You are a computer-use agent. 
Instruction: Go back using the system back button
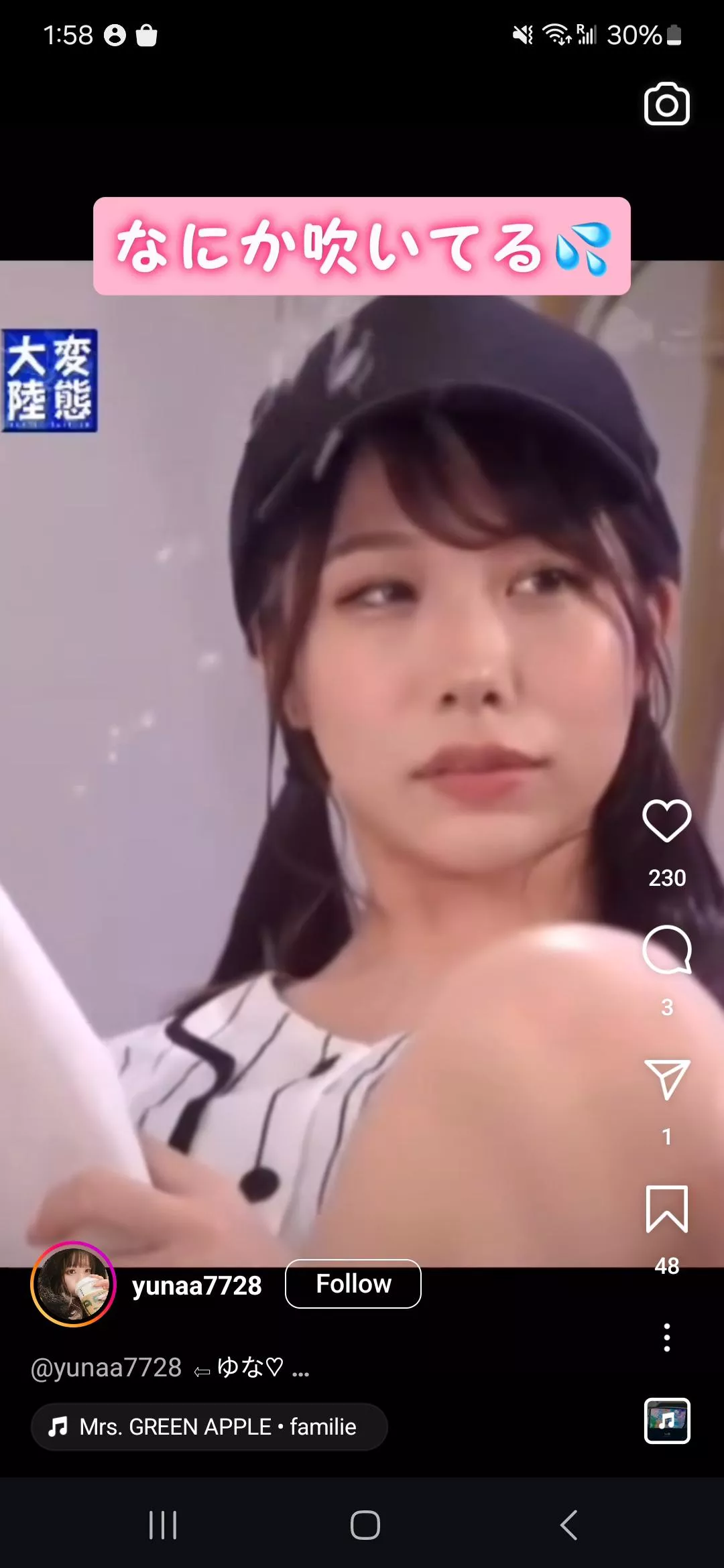[568, 1525]
